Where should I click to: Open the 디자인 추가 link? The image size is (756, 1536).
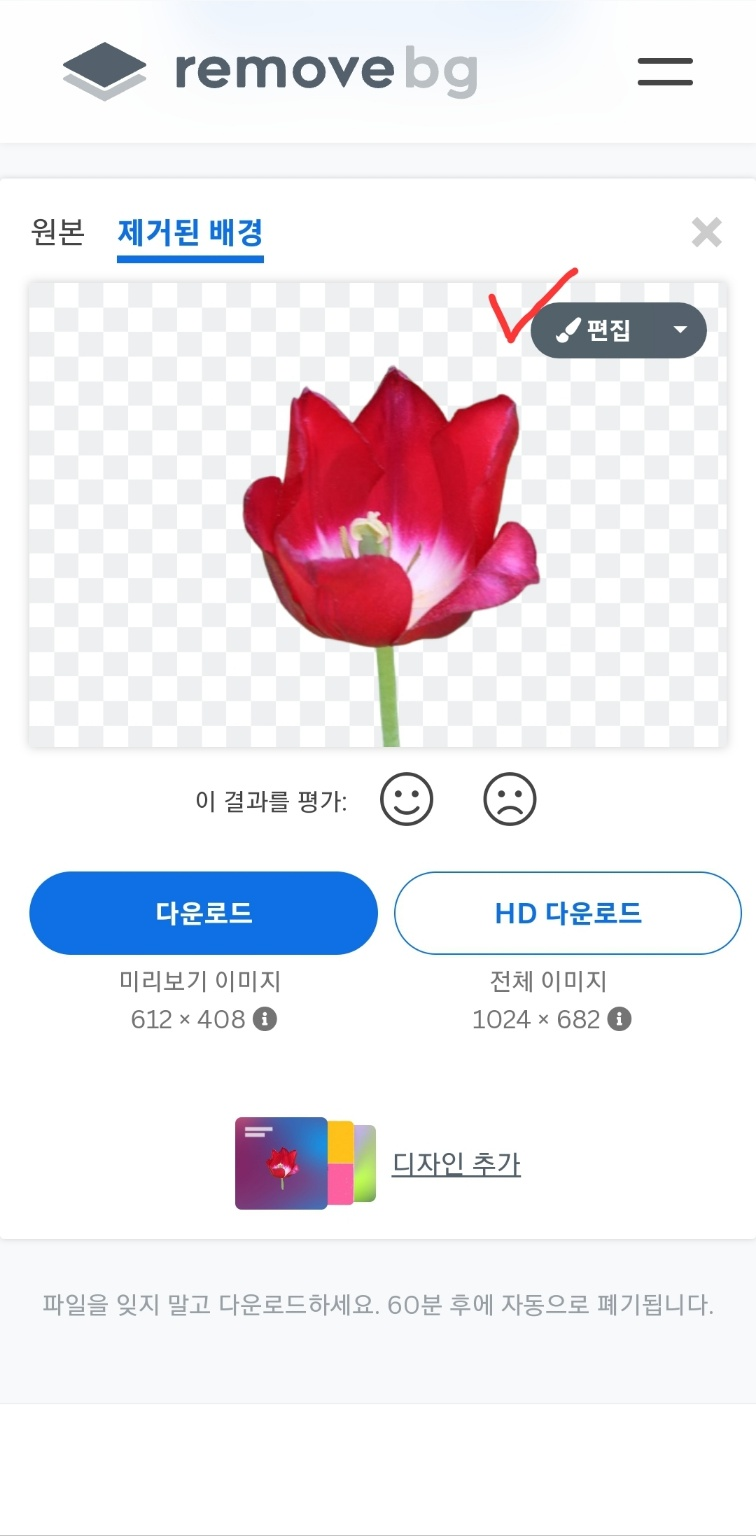pos(456,1163)
